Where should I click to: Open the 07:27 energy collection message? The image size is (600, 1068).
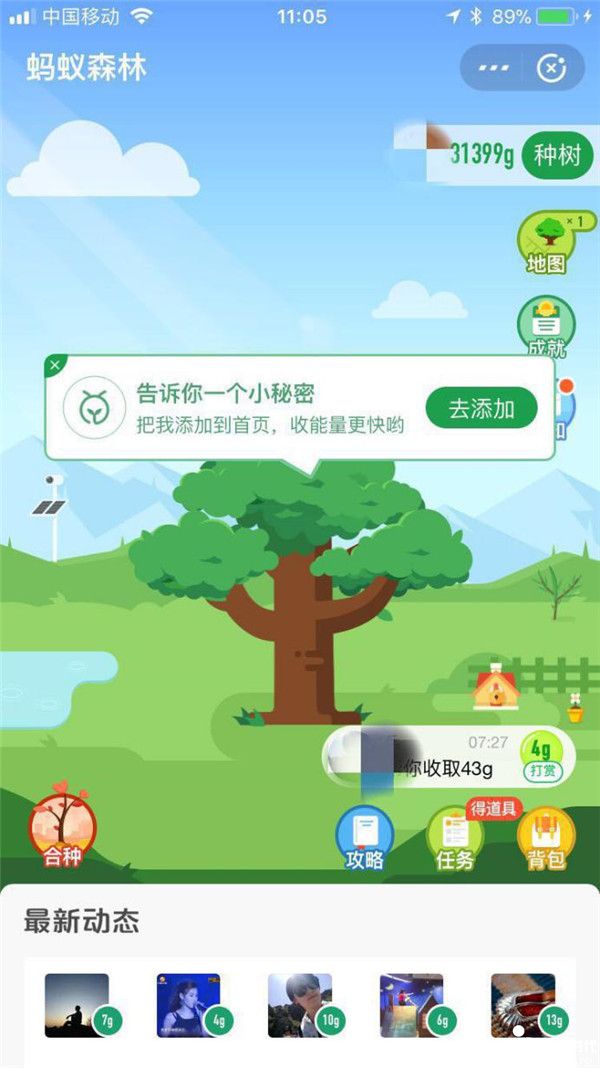[x=430, y=757]
